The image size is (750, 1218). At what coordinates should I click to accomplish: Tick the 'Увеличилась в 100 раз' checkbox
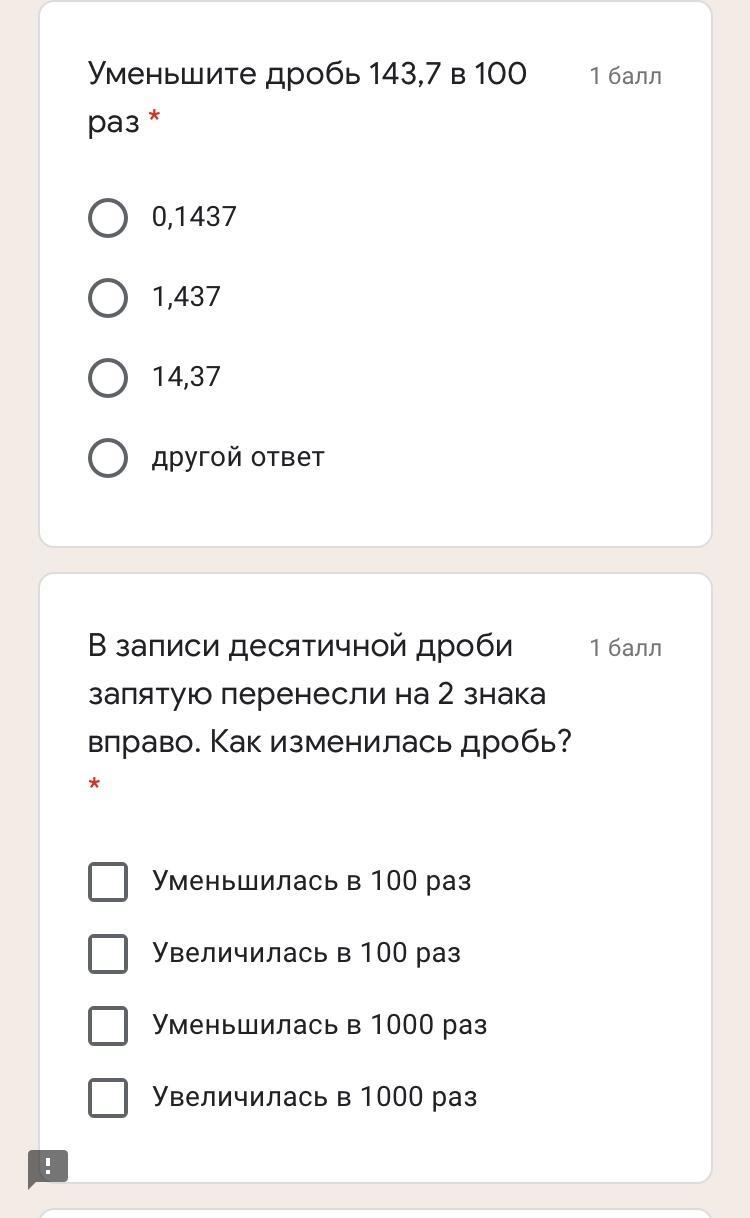pyautogui.click(x=108, y=954)
